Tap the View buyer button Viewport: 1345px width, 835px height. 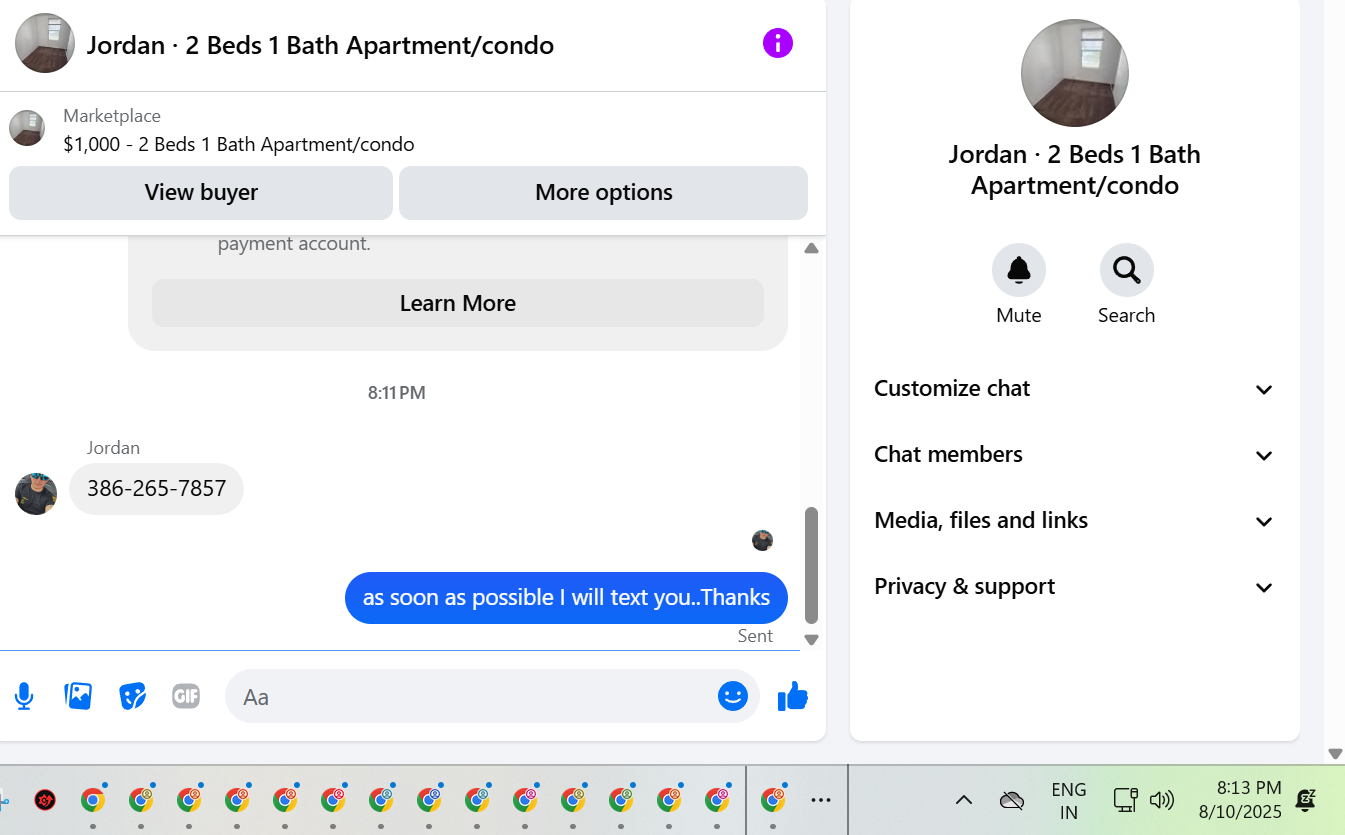point(201,192)
